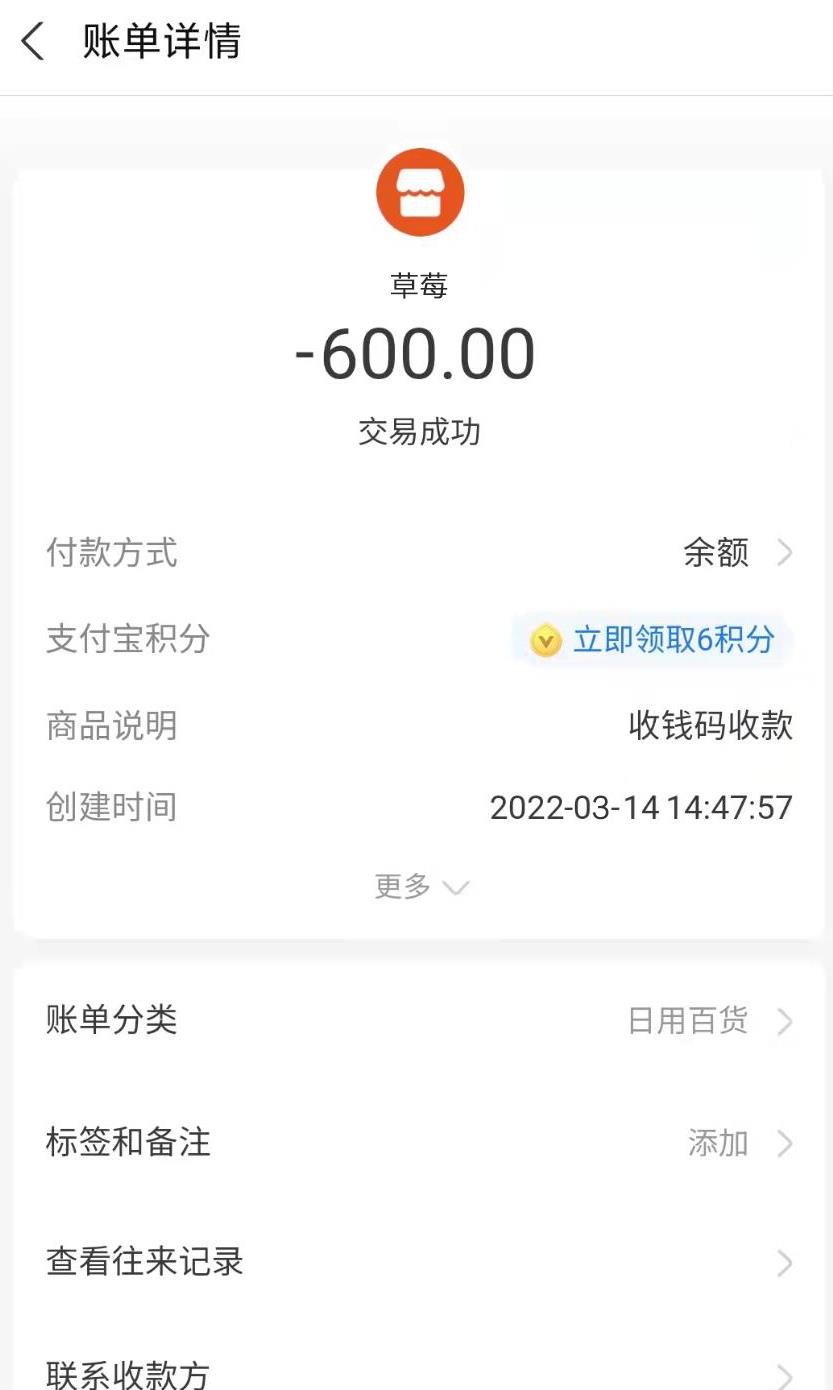Tap 添加 to add tags and notes
The width and height of the screenshot is (833, 1390).
tap(717, 1143)
